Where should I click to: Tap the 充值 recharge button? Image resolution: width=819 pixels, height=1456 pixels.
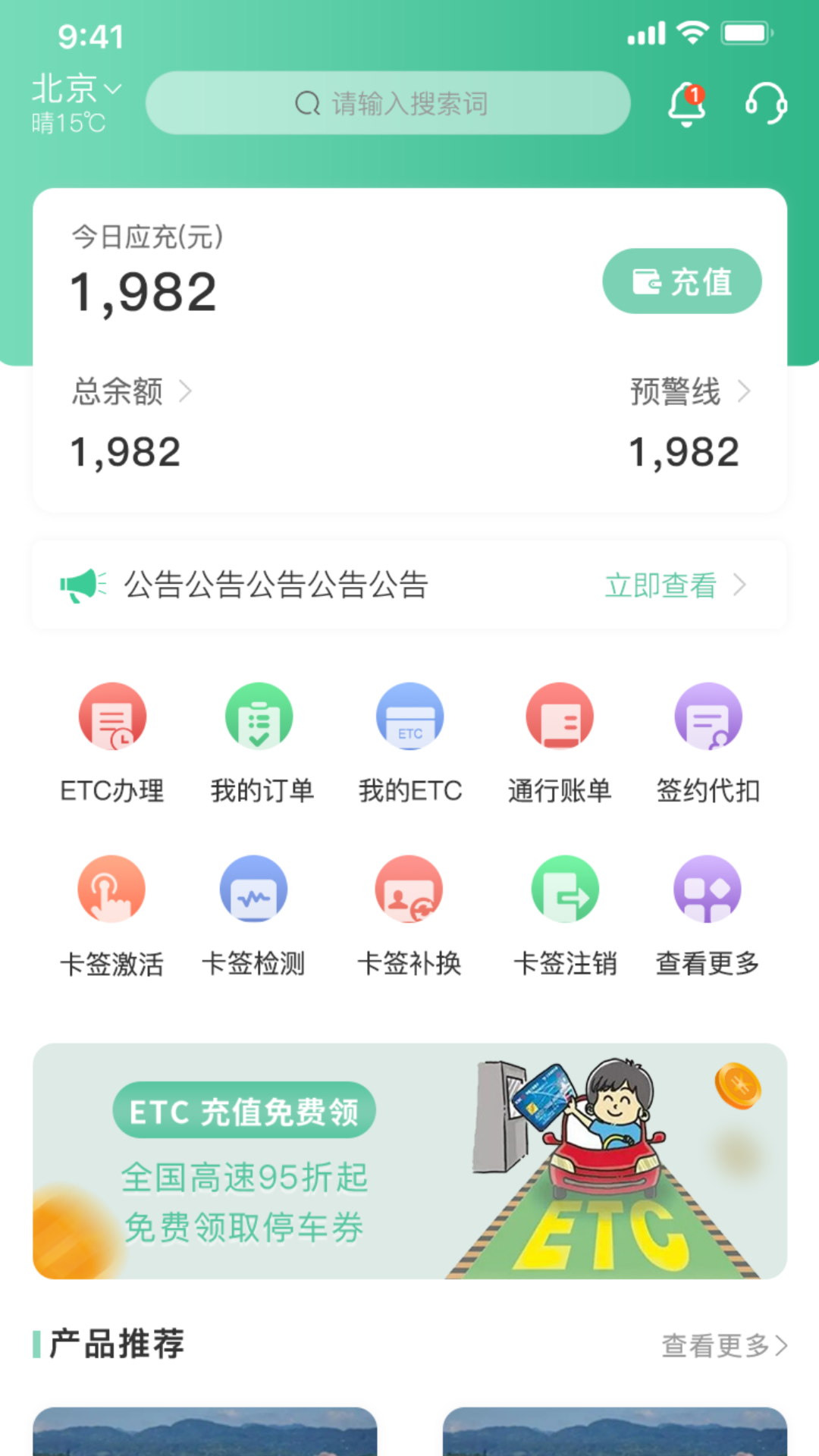680,281
